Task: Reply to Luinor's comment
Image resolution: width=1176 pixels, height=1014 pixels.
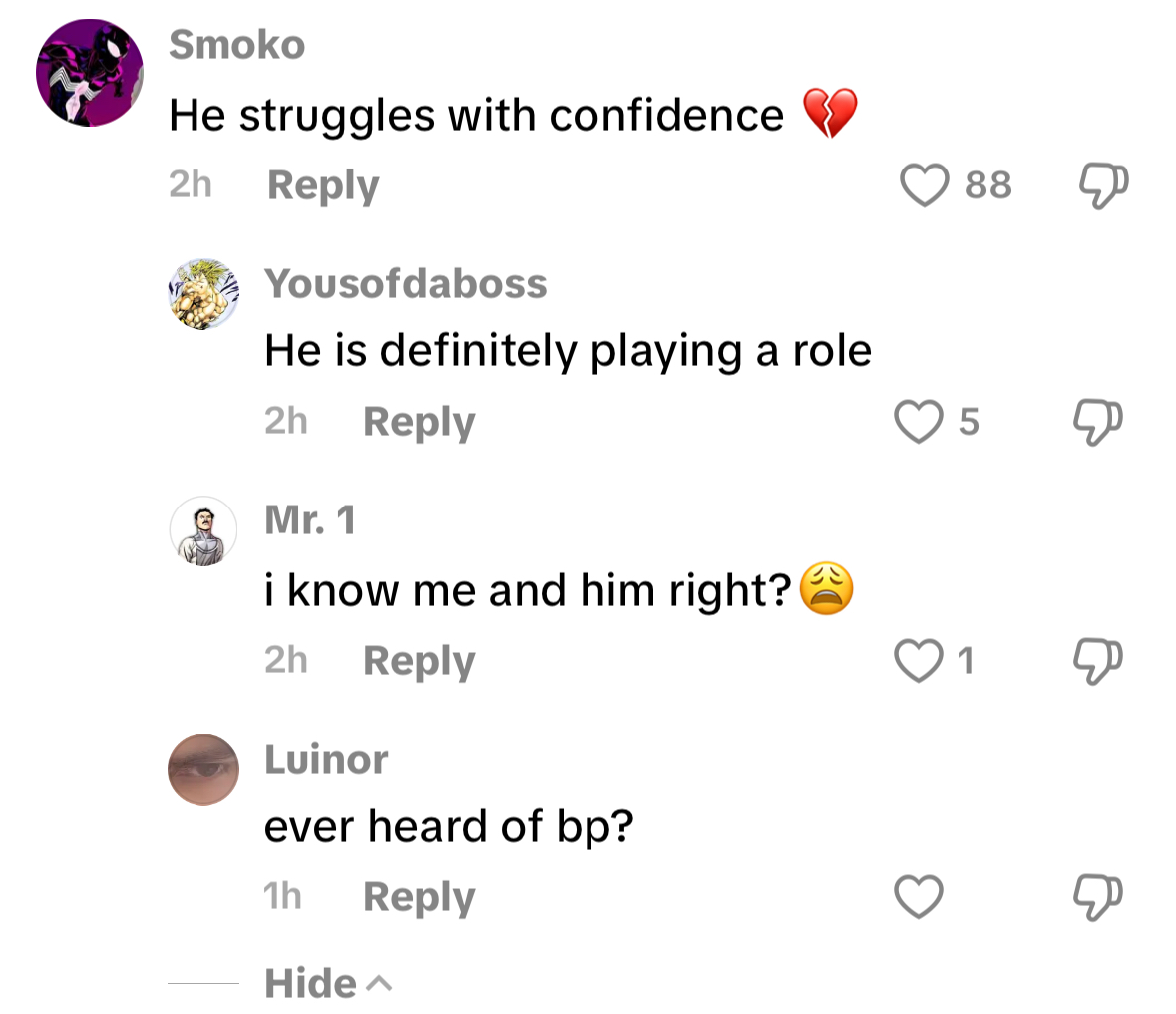Action: coord(419,896)
